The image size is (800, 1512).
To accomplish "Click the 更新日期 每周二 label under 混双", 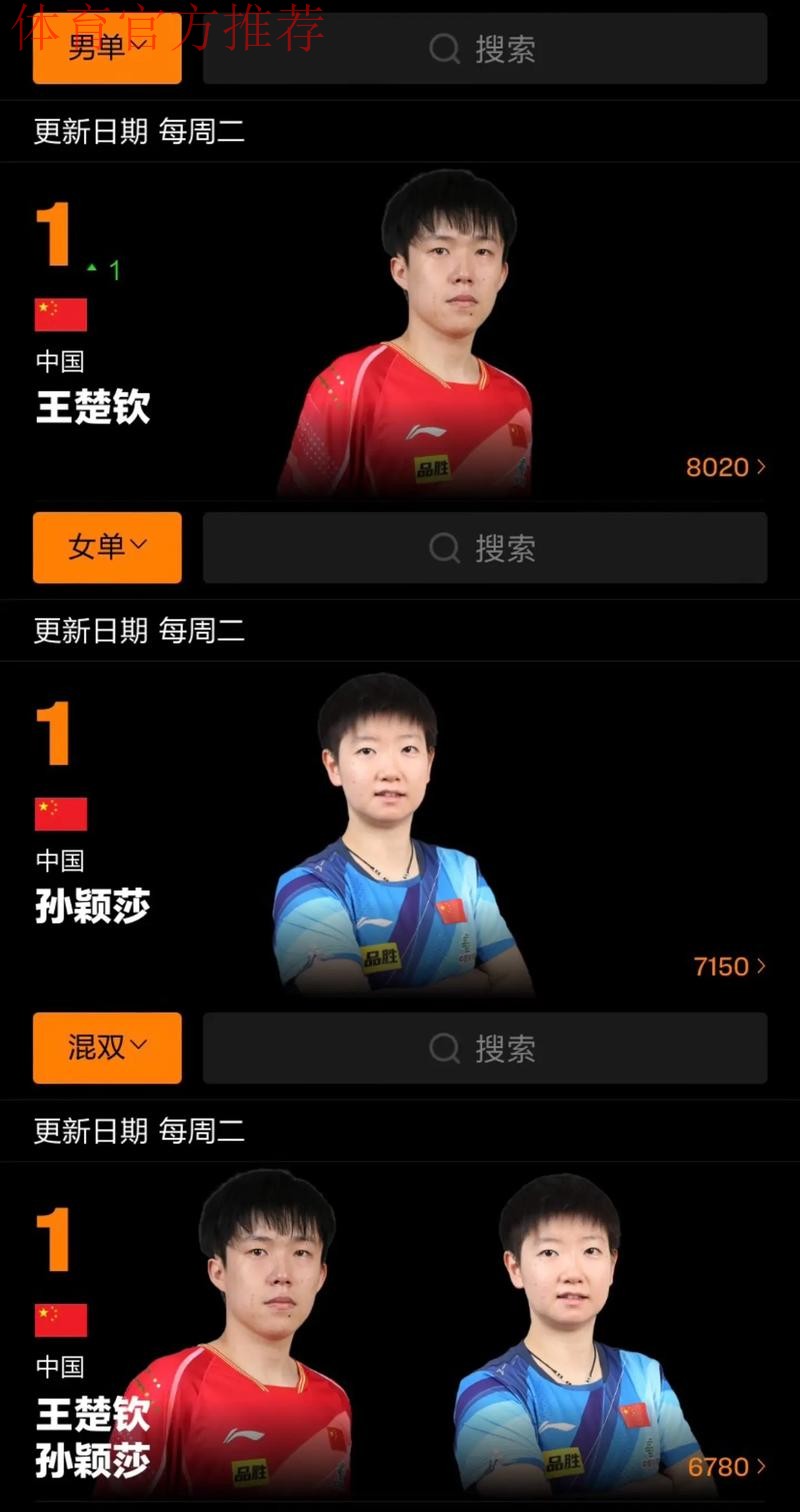I will click(140, 1131).
